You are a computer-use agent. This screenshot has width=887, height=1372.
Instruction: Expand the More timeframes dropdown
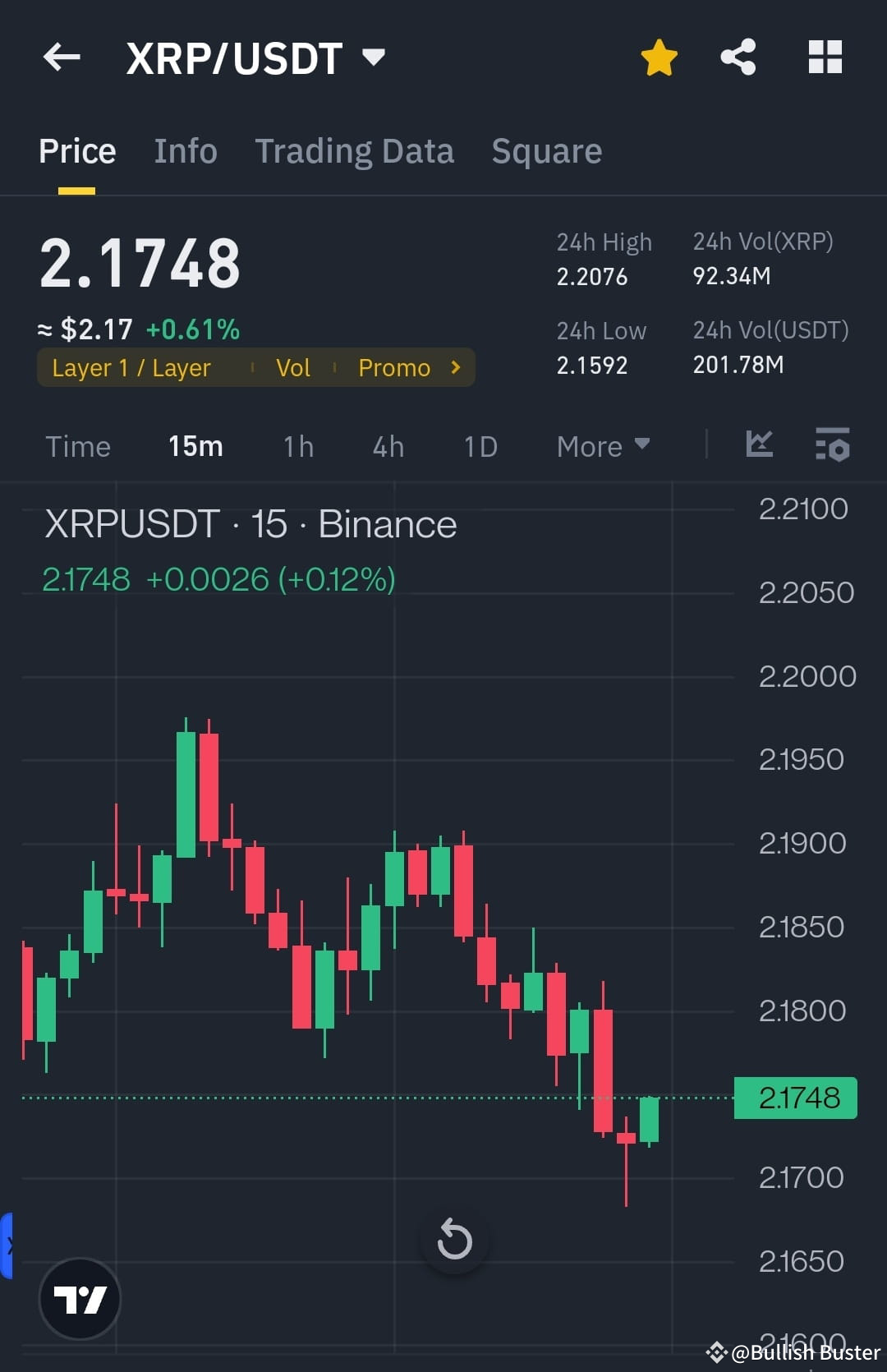coord(602,446)
